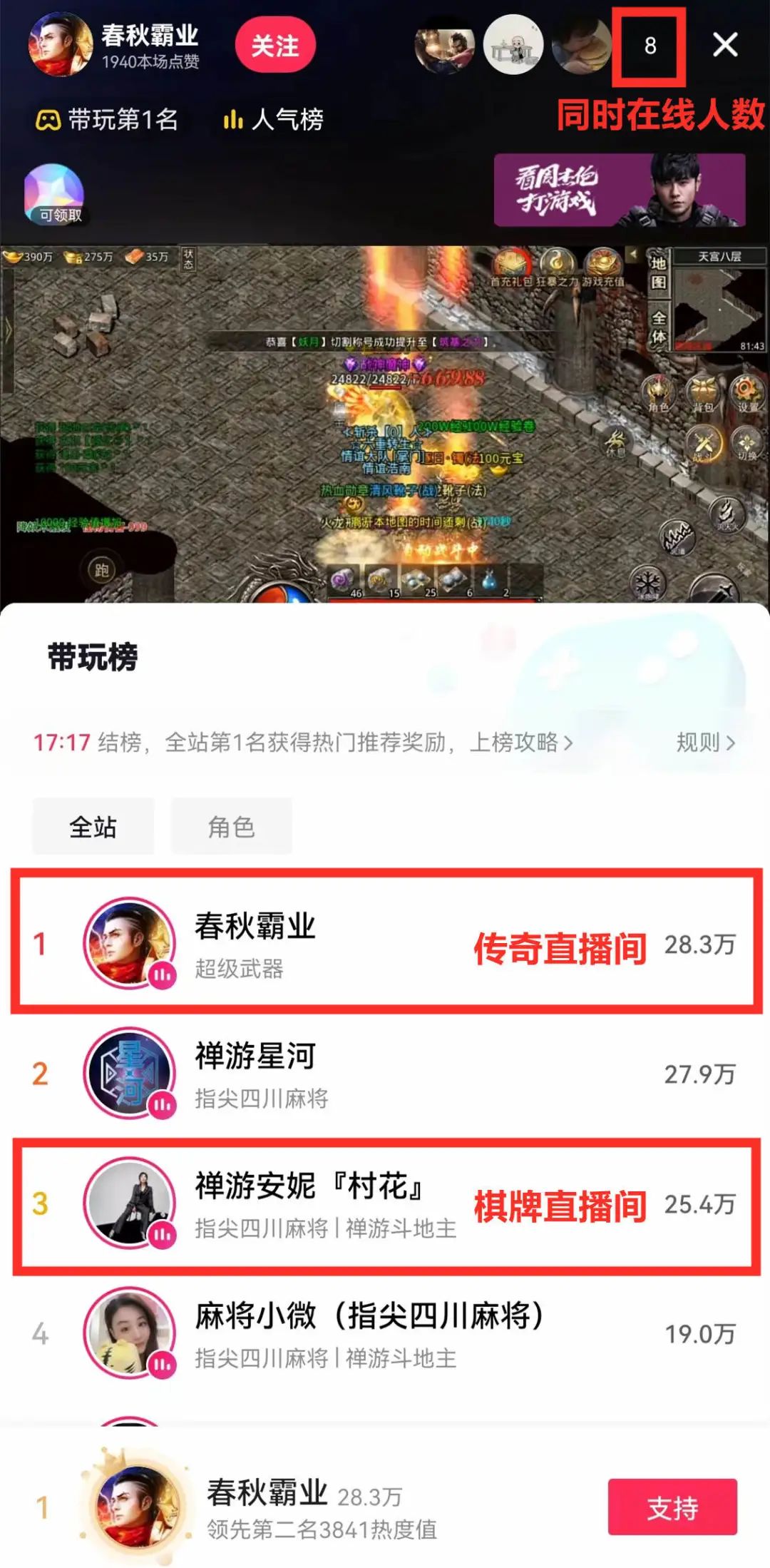Open rank 3 row 禅游安妮『村花』

tap(386, 1203)
